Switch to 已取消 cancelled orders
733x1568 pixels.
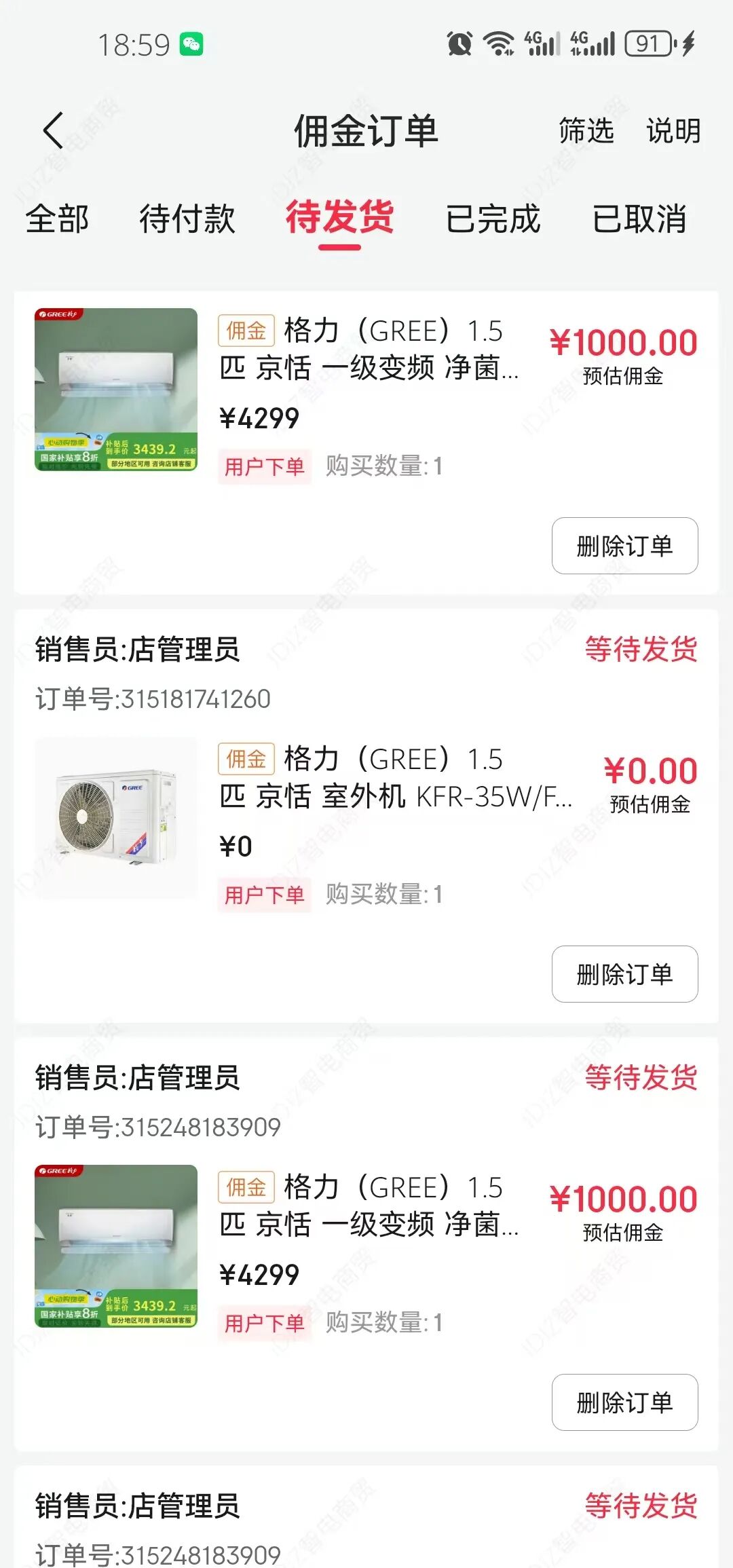click(x=639, y=219)
